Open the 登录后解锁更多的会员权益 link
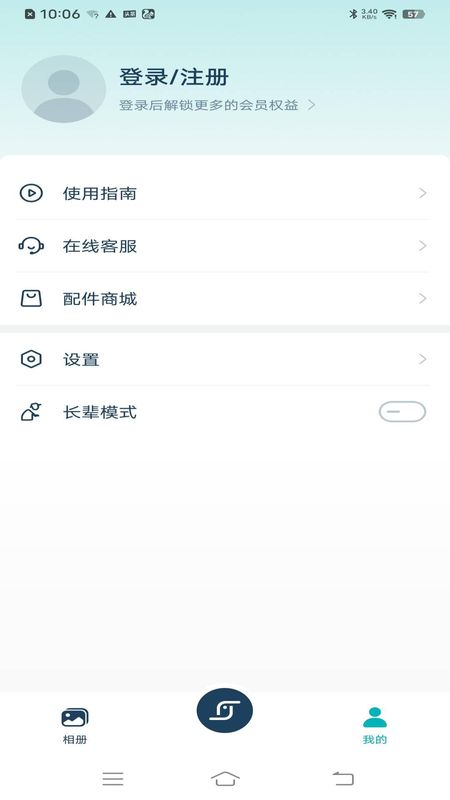The height and width of the screenshot is (800, 450). pyautogui.click(x=218, y=105)
